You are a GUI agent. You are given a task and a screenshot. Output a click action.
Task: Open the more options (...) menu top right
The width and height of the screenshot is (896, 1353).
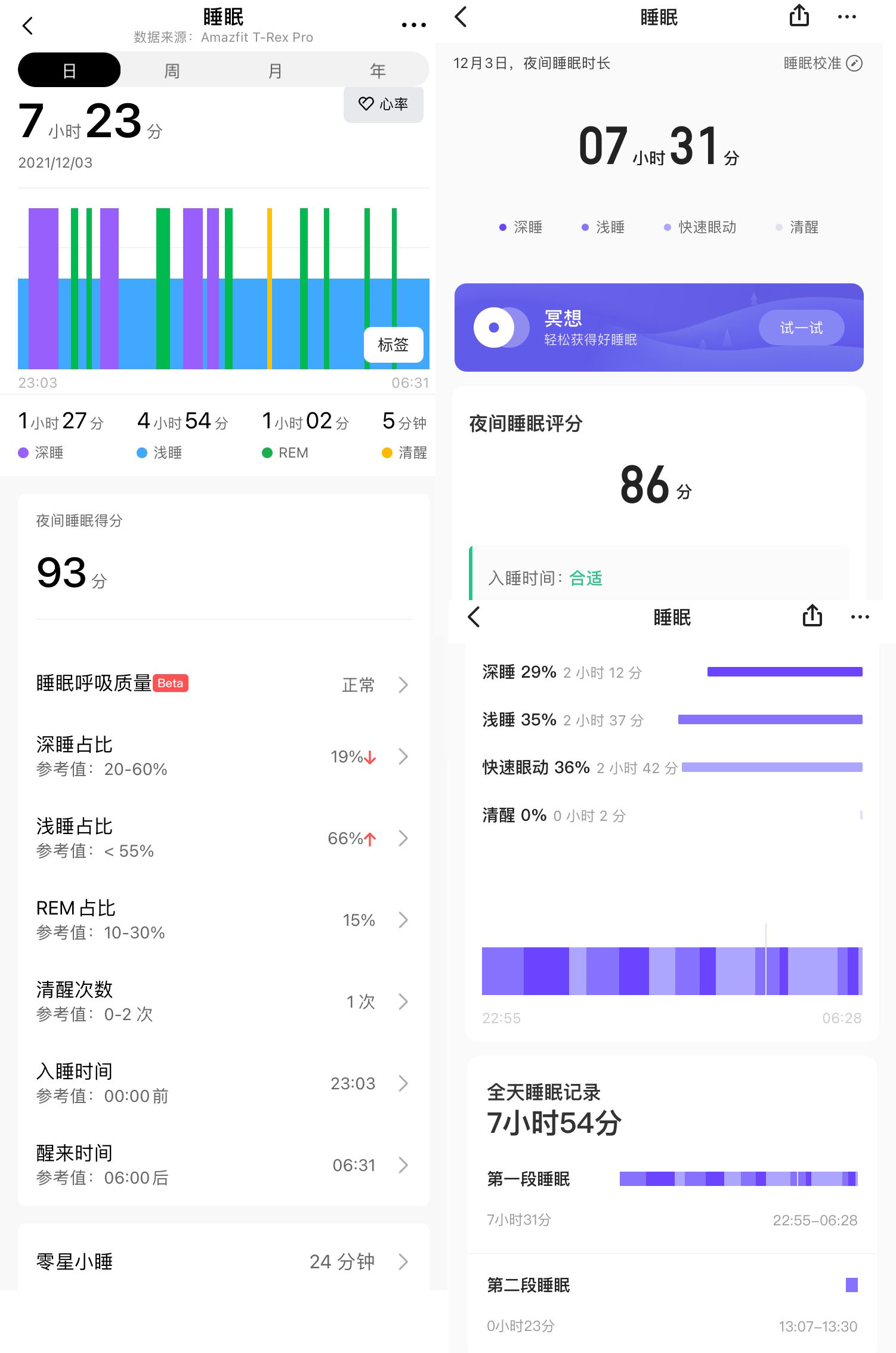(x=847, y=18)
